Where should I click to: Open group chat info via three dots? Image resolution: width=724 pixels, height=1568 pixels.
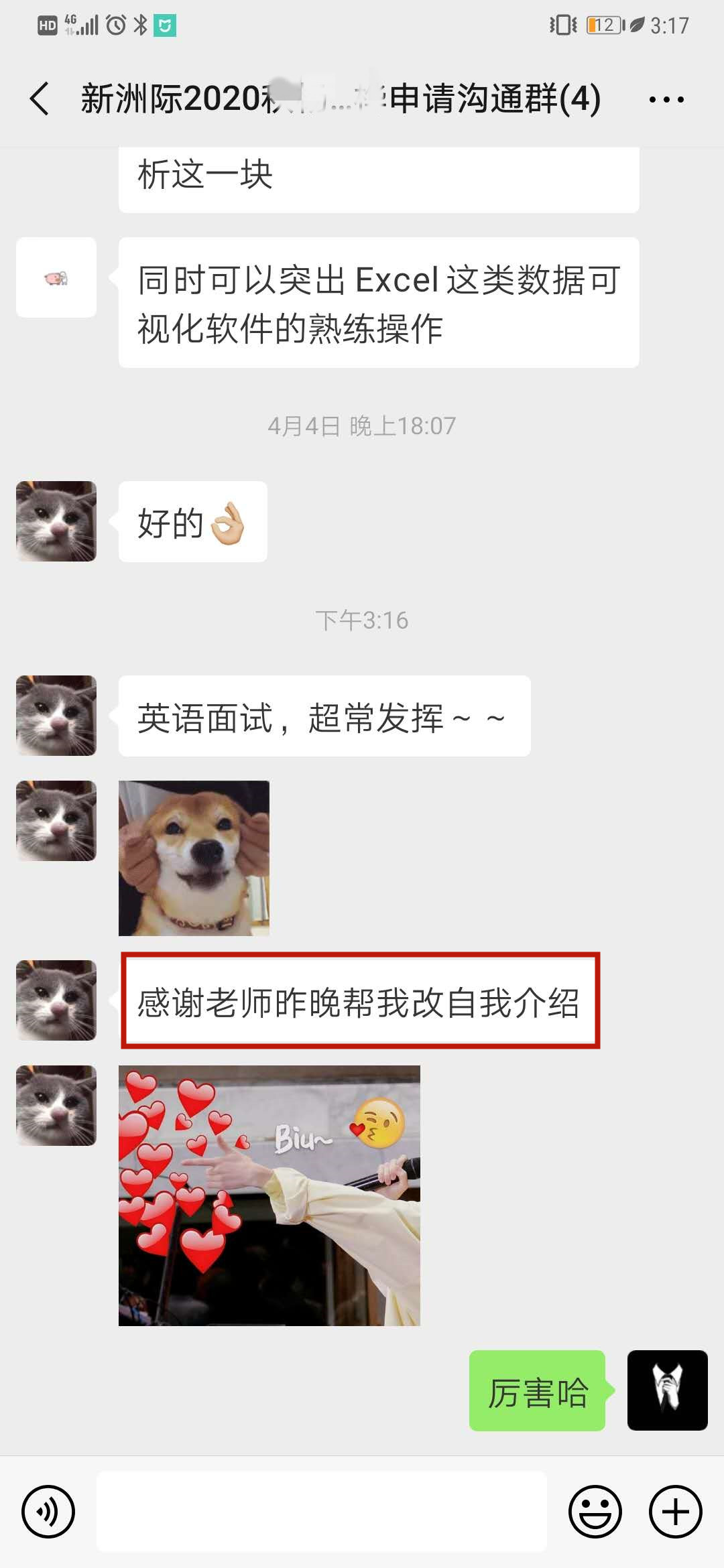click(666, 100)
